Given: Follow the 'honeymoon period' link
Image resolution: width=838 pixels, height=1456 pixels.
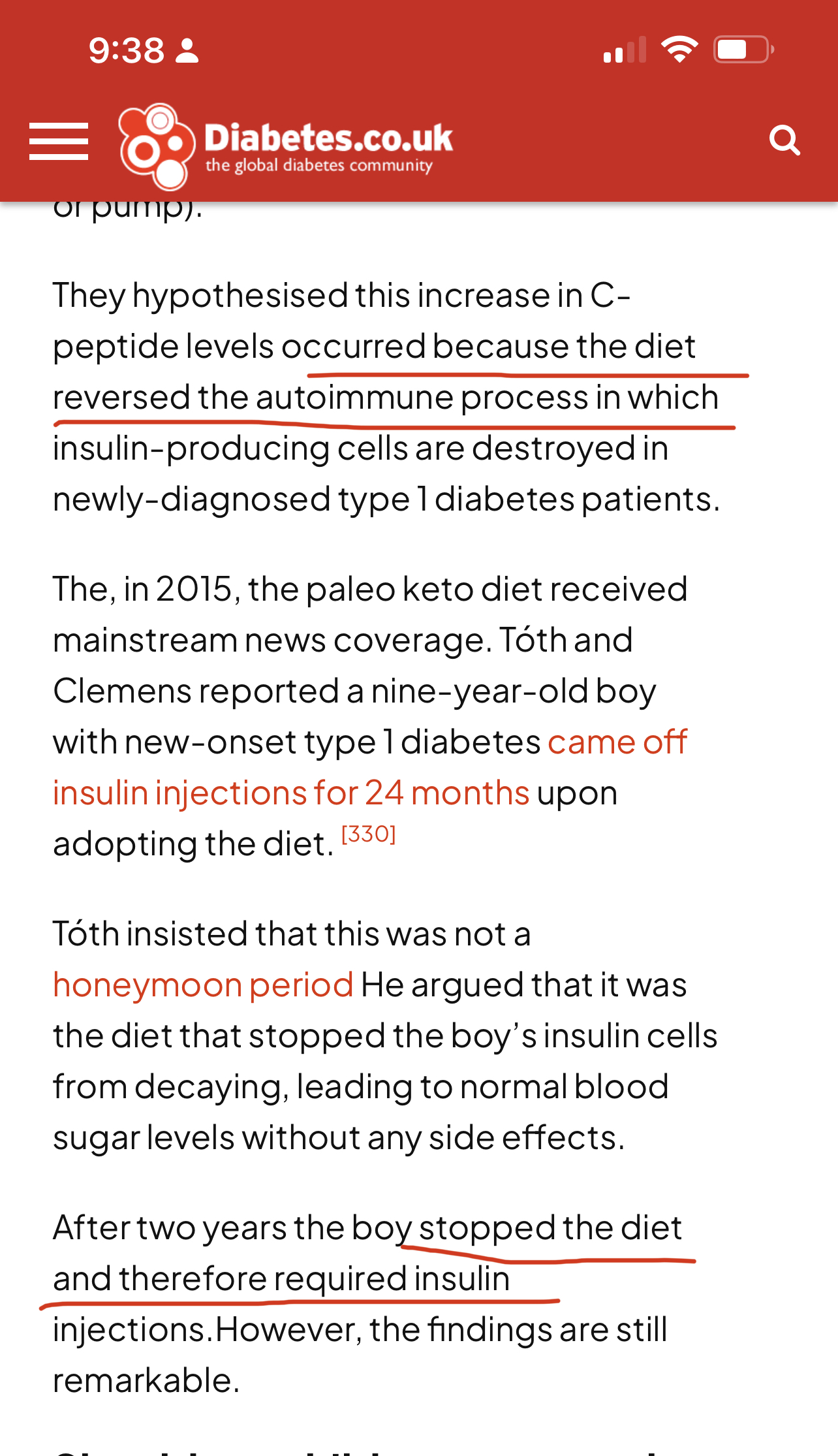Looking at the screenshot, I should [203, 985].
